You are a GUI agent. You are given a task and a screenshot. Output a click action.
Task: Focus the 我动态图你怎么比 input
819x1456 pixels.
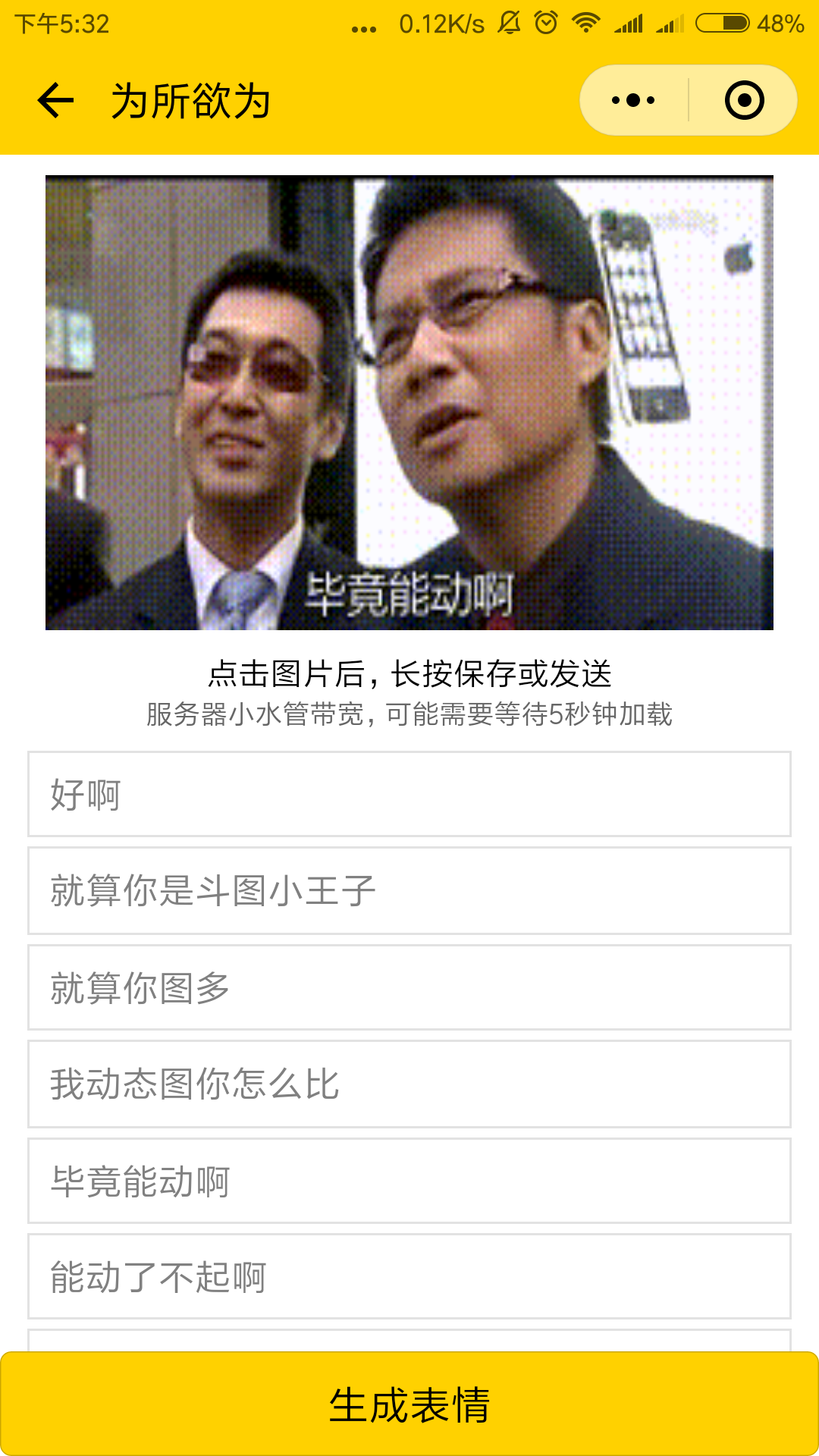409,1084
